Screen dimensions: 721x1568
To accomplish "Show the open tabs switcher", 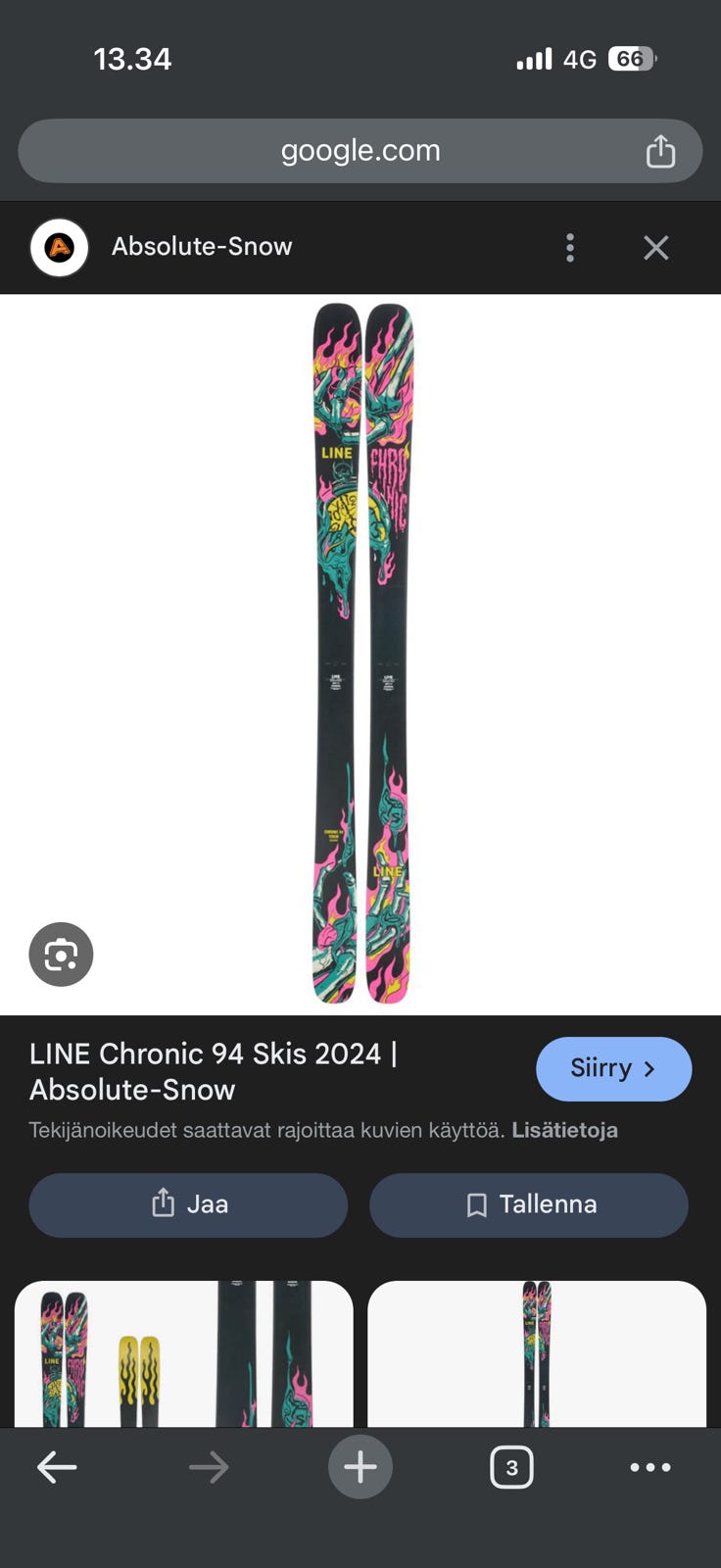I will (x=511, y=1467).
